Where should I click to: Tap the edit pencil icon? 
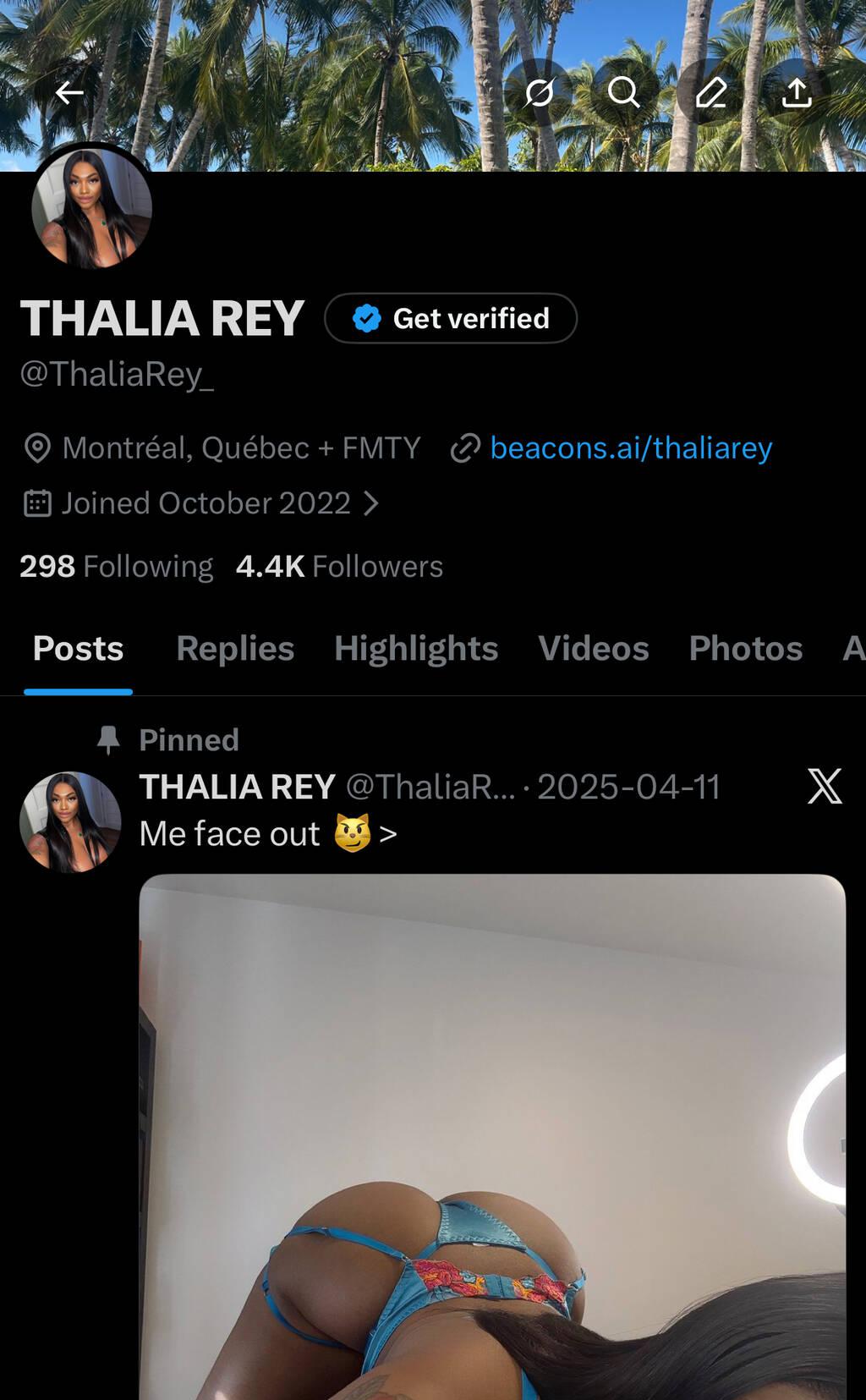tap(711, 93)
